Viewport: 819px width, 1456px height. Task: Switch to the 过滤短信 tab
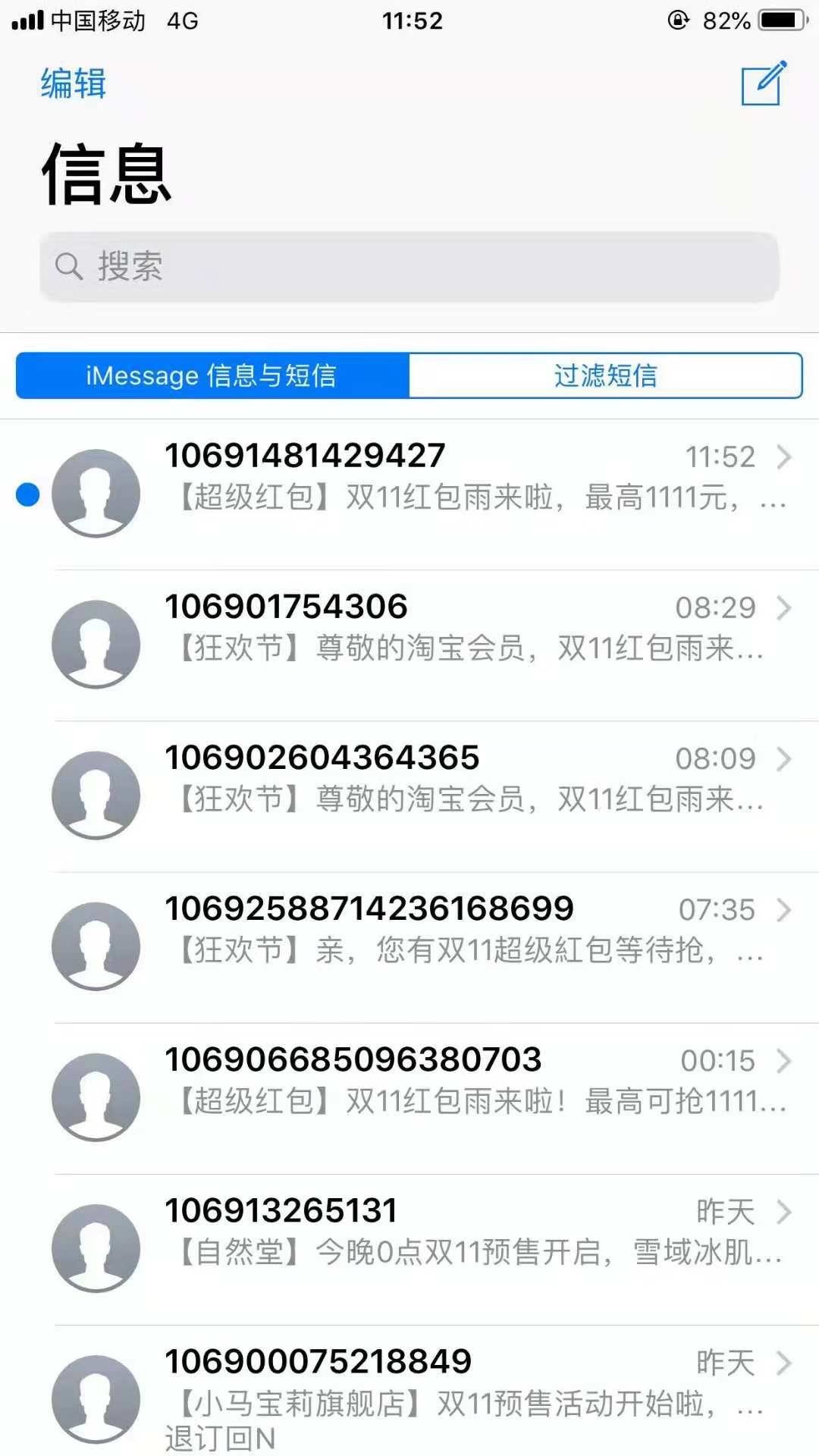(x=605, y=375)
